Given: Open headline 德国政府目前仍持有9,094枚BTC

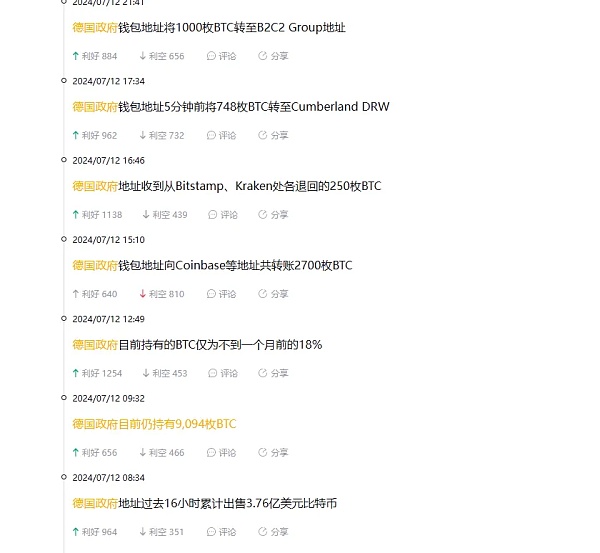Looking at the screenshot, I should [x=154, y=424].
